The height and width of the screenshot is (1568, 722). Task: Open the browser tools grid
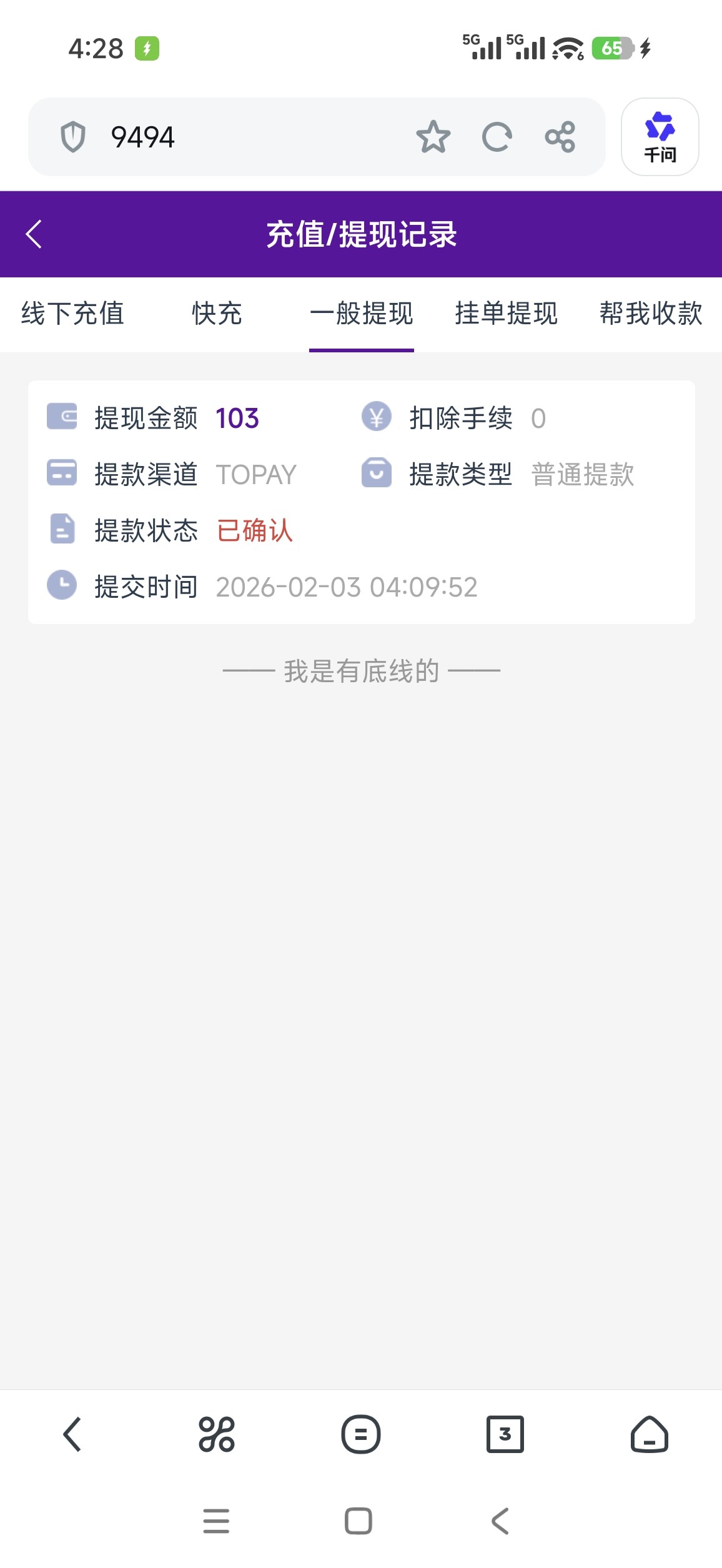216,1434
